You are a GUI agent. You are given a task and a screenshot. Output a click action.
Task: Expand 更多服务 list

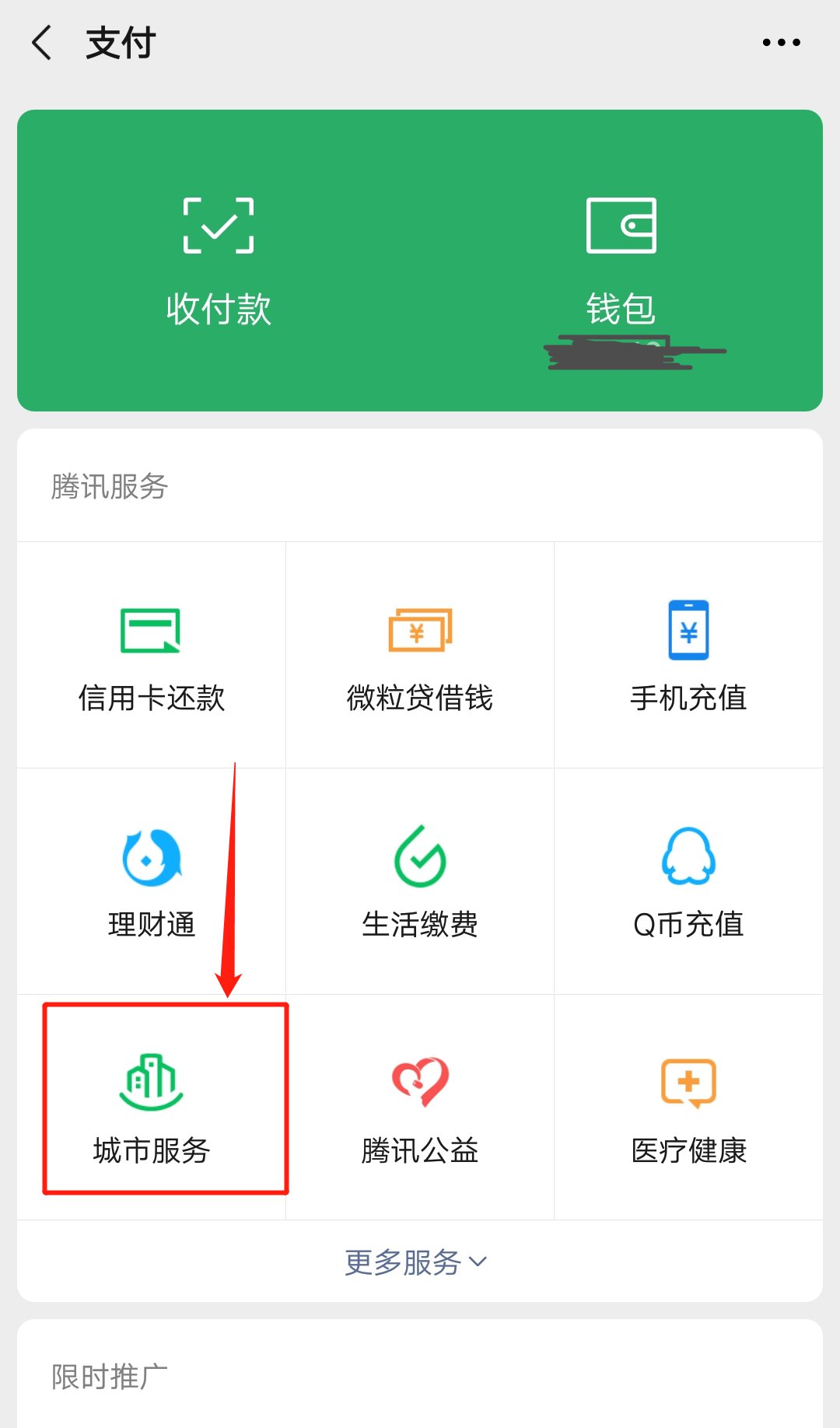tap(415, 1262)
